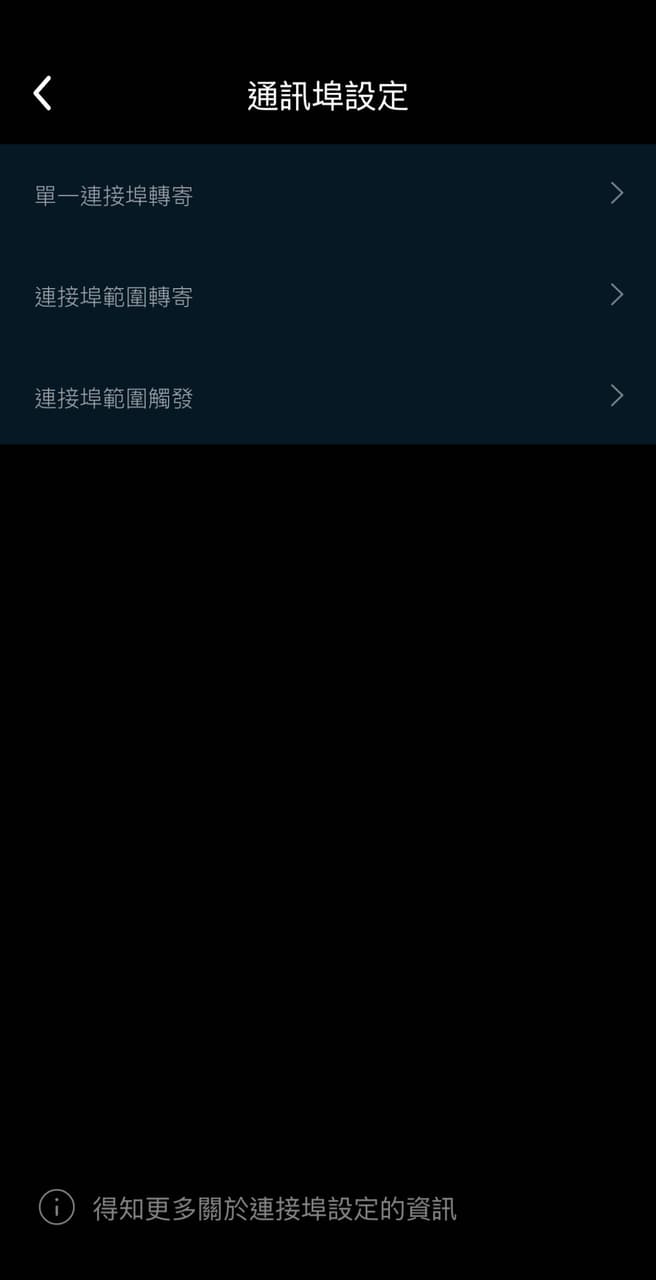Open 單一連接埠轉寄 settings
Image resolution: width=656 pixels, height=1280 pixels.
[328, 195]
